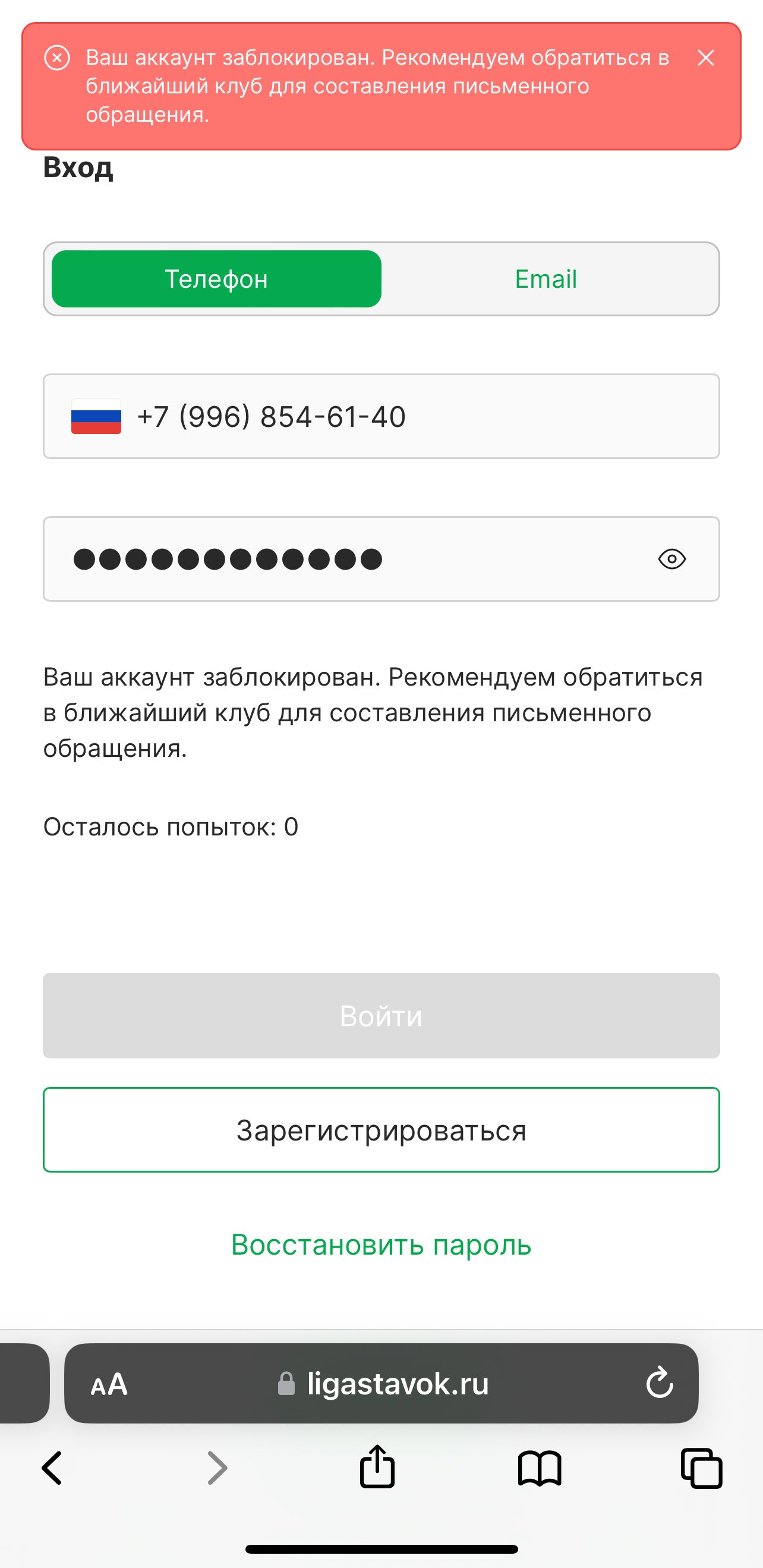
Task: Open Safari AA page settings
Action: pos(109,1384)
